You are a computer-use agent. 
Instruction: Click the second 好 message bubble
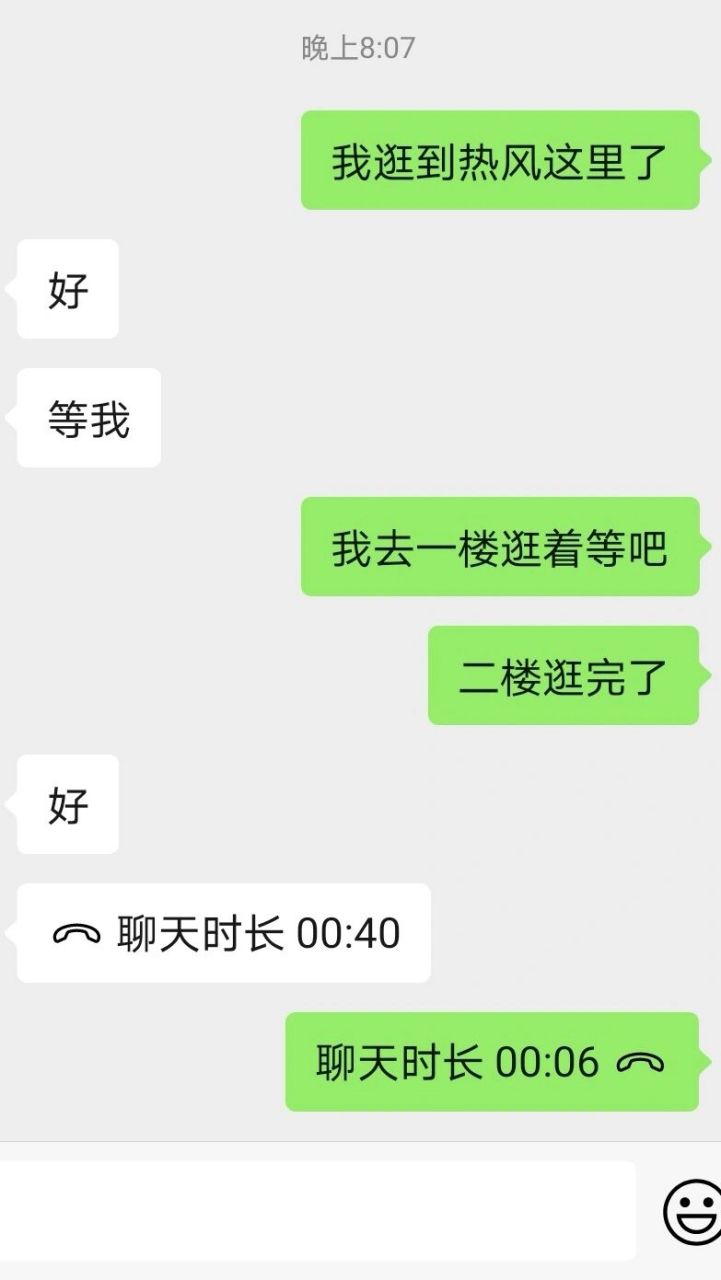coord(66,804)
